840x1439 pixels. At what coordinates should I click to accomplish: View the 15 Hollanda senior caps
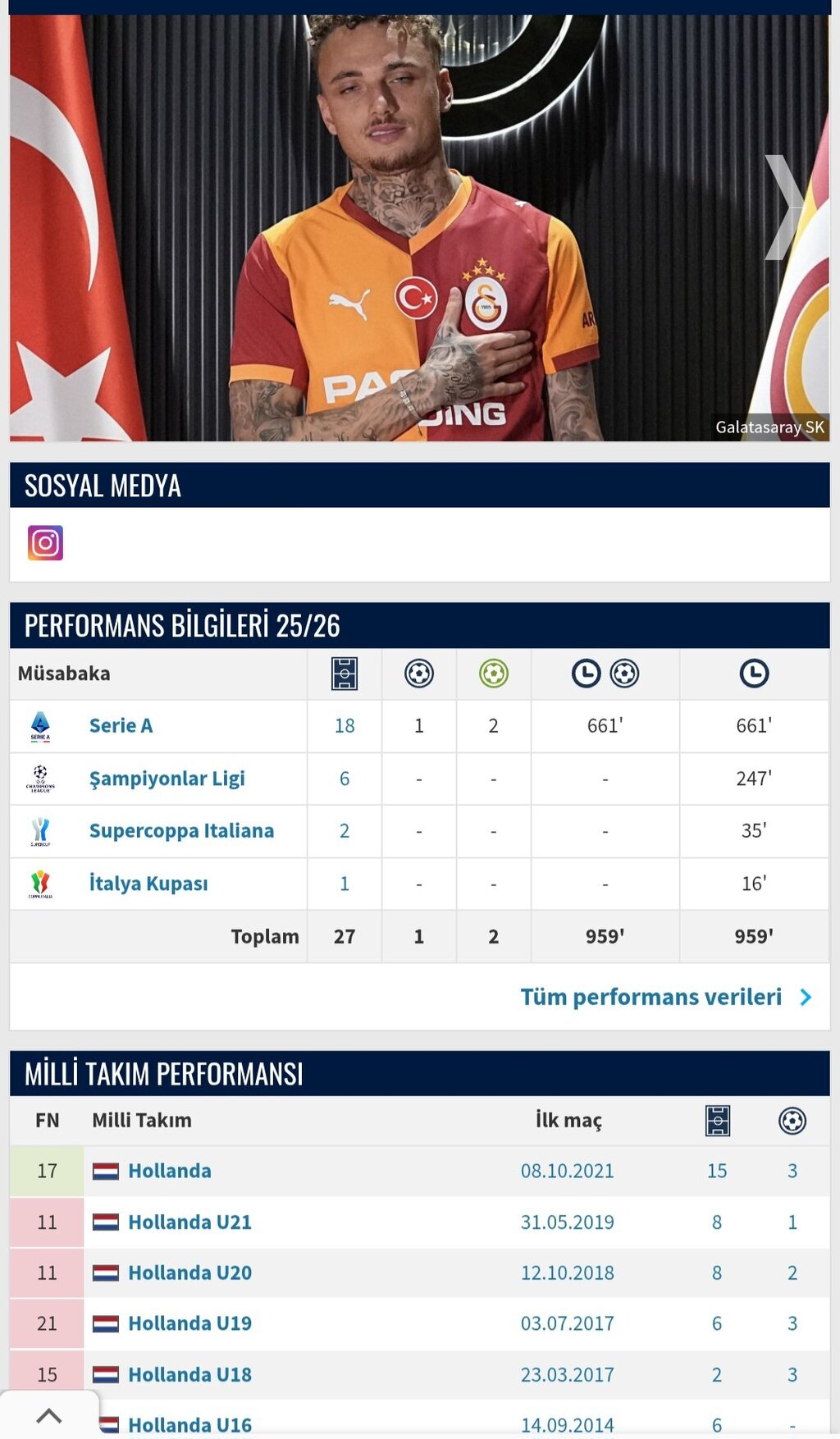pyautogui.click(x=717, y=1172)
